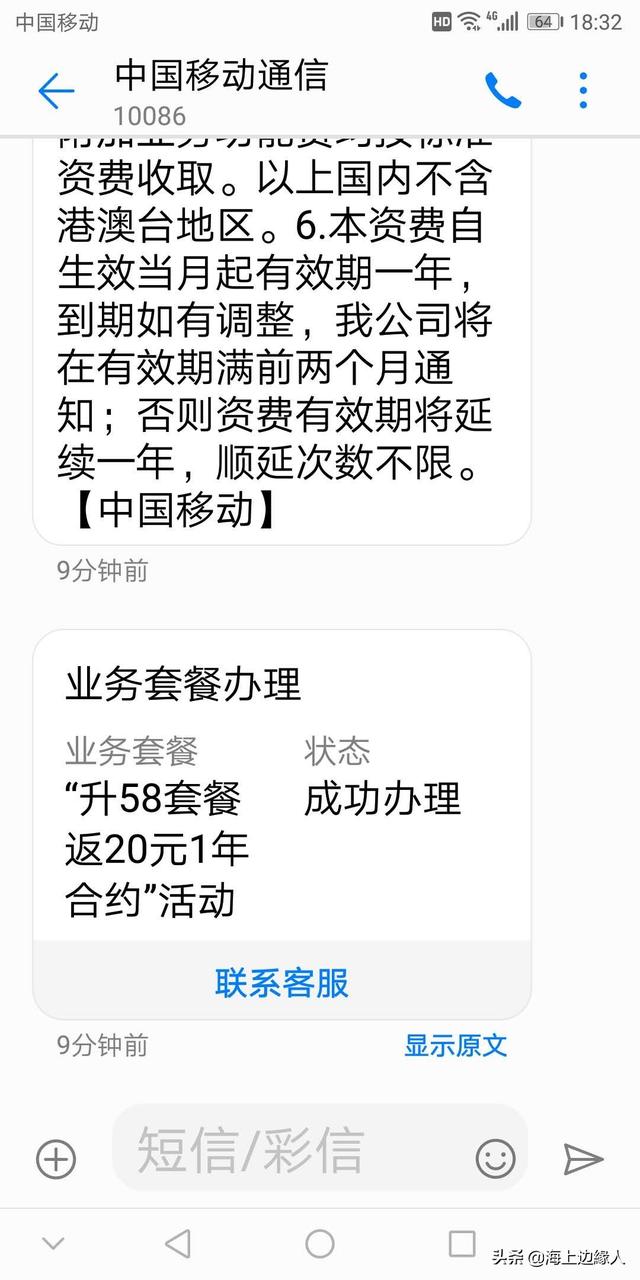Open the overflow menu
Viewport: 640px width, 1280px height.
pos(583,91)
